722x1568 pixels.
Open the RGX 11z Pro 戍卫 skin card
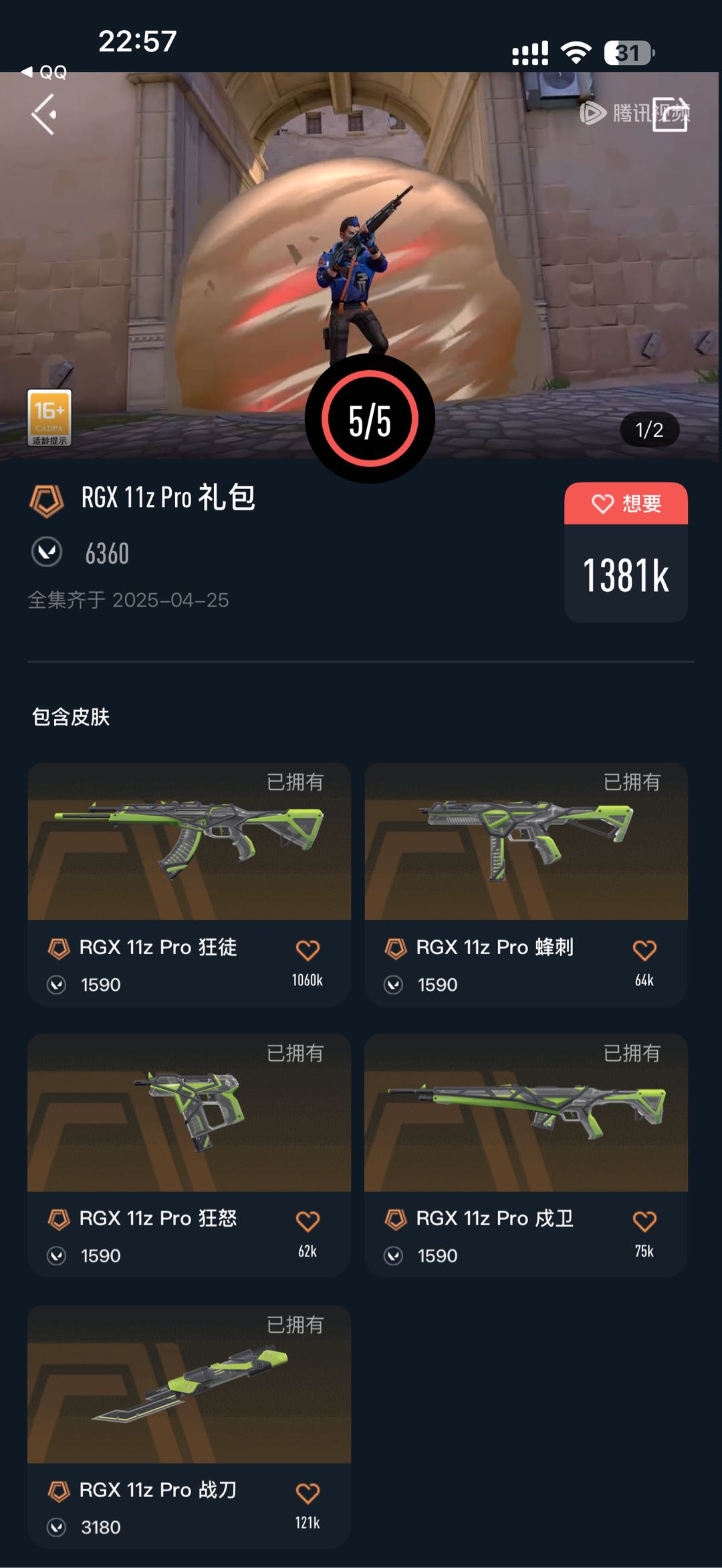point(526,1156)
